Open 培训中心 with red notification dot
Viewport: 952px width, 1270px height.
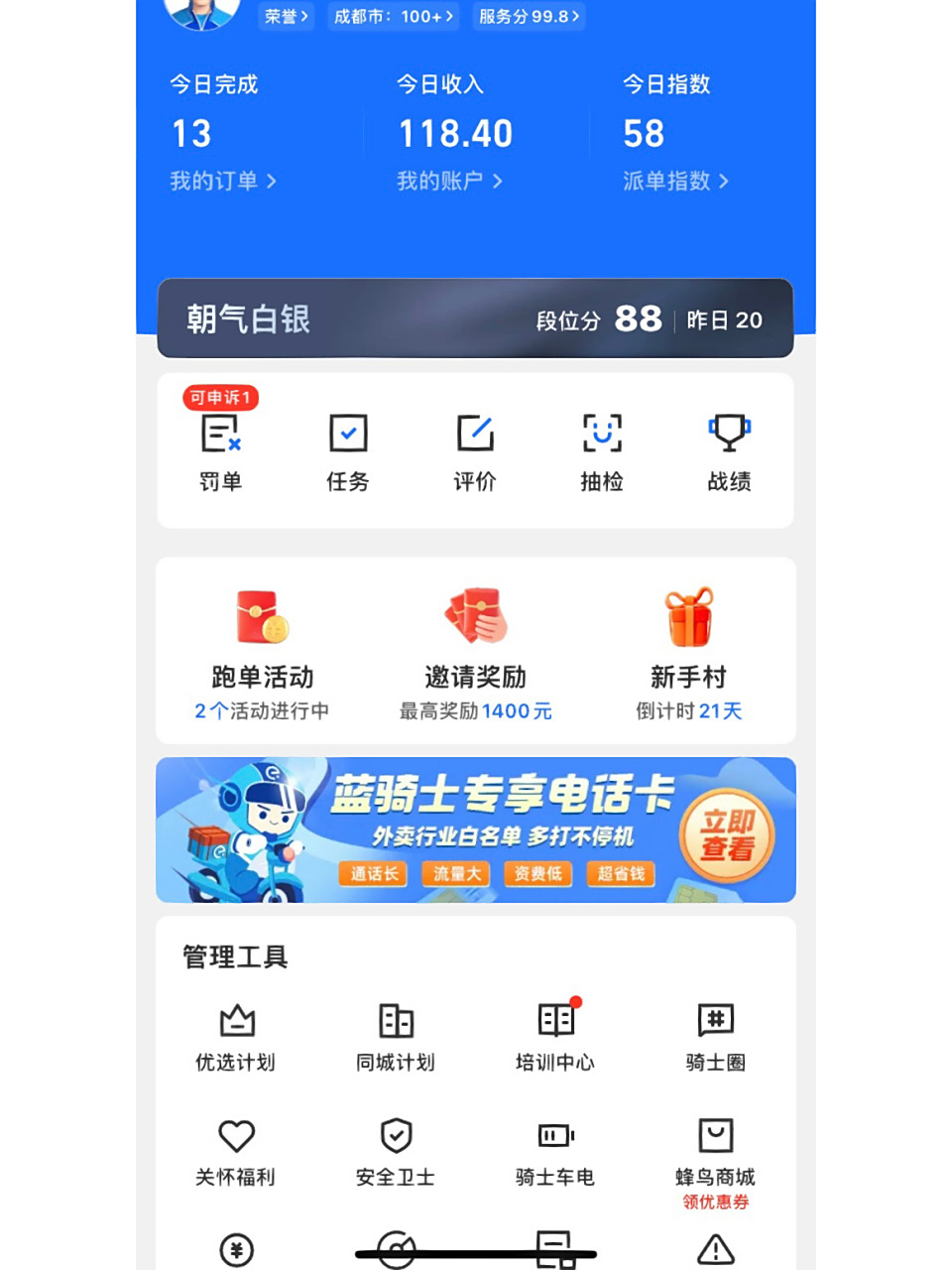[x=554, y=1037]
